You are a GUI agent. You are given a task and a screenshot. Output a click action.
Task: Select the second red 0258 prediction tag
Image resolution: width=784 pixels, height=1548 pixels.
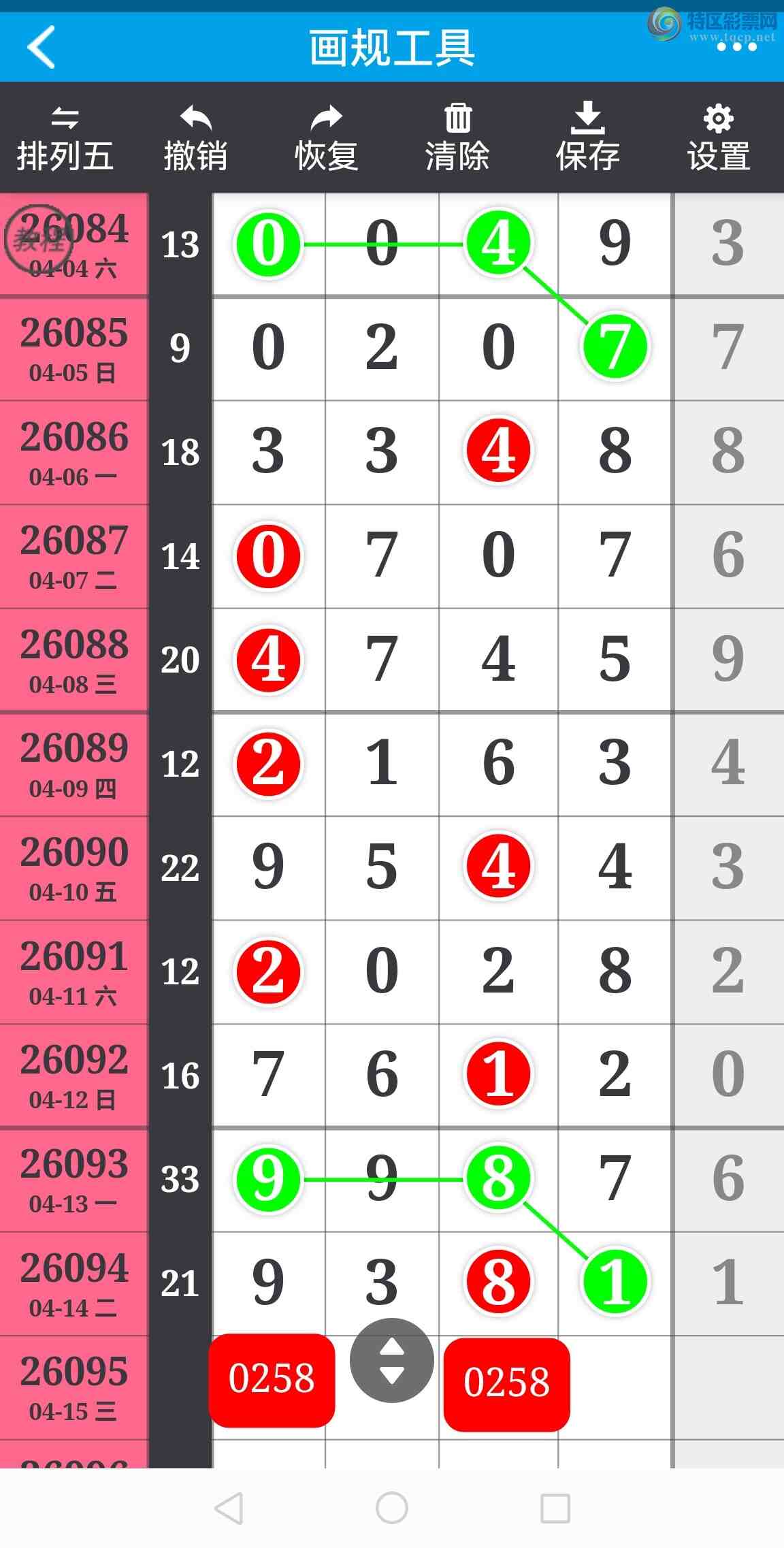[x=506, y=1383]
